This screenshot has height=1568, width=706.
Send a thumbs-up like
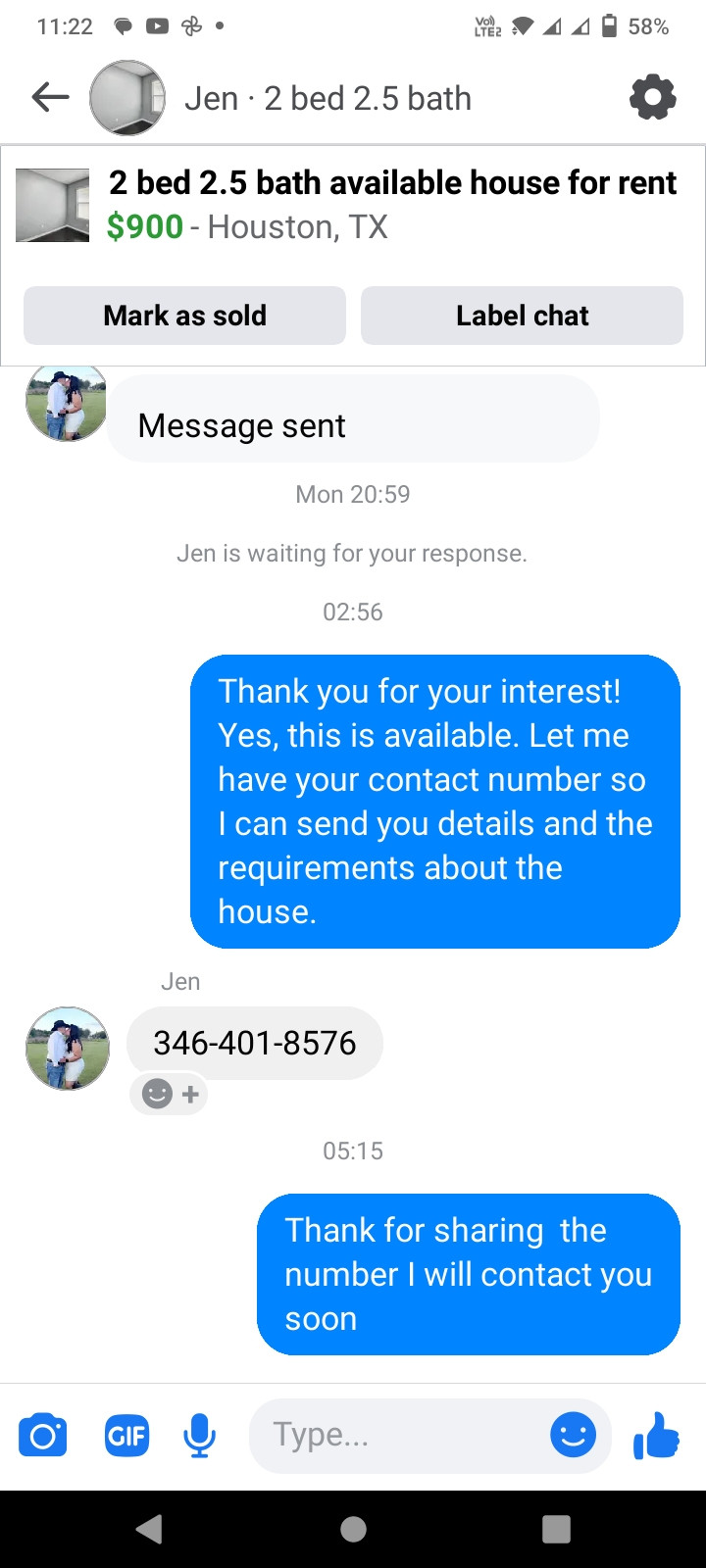[656, 1435]
